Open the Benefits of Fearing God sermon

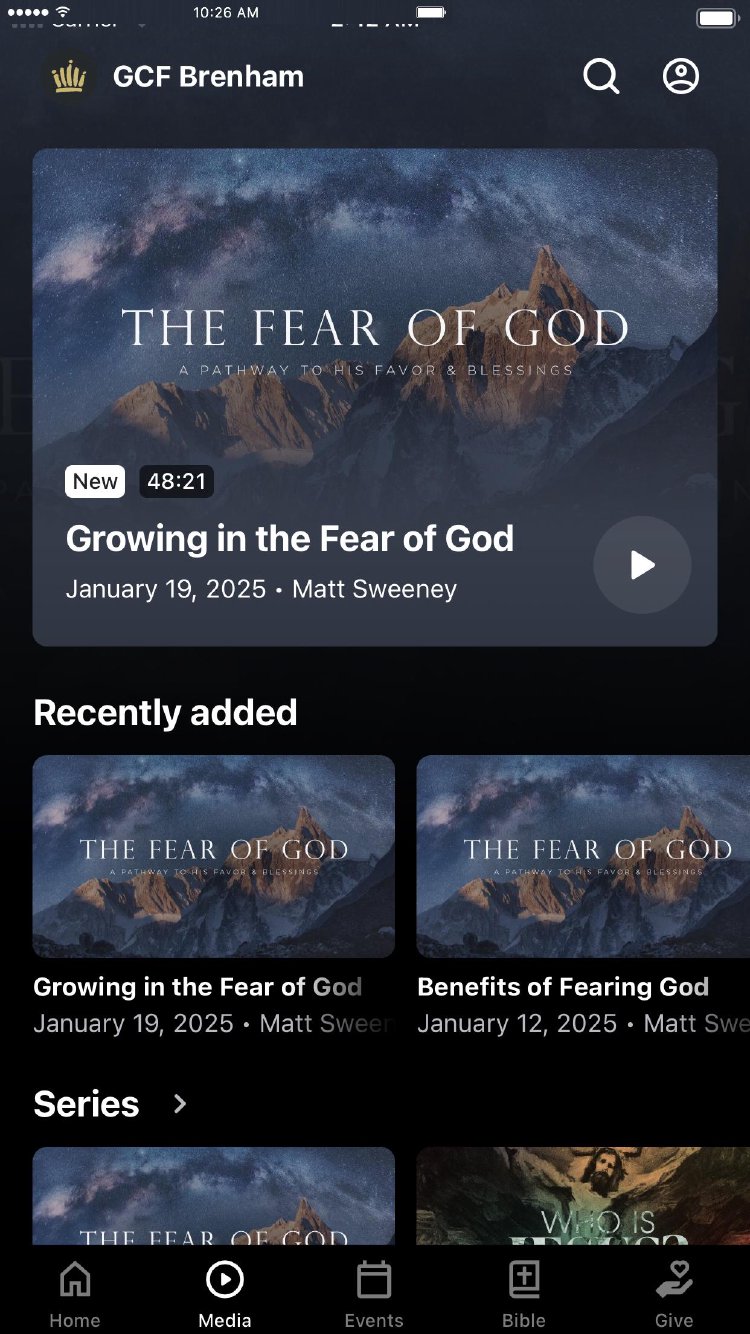point(583,856)
